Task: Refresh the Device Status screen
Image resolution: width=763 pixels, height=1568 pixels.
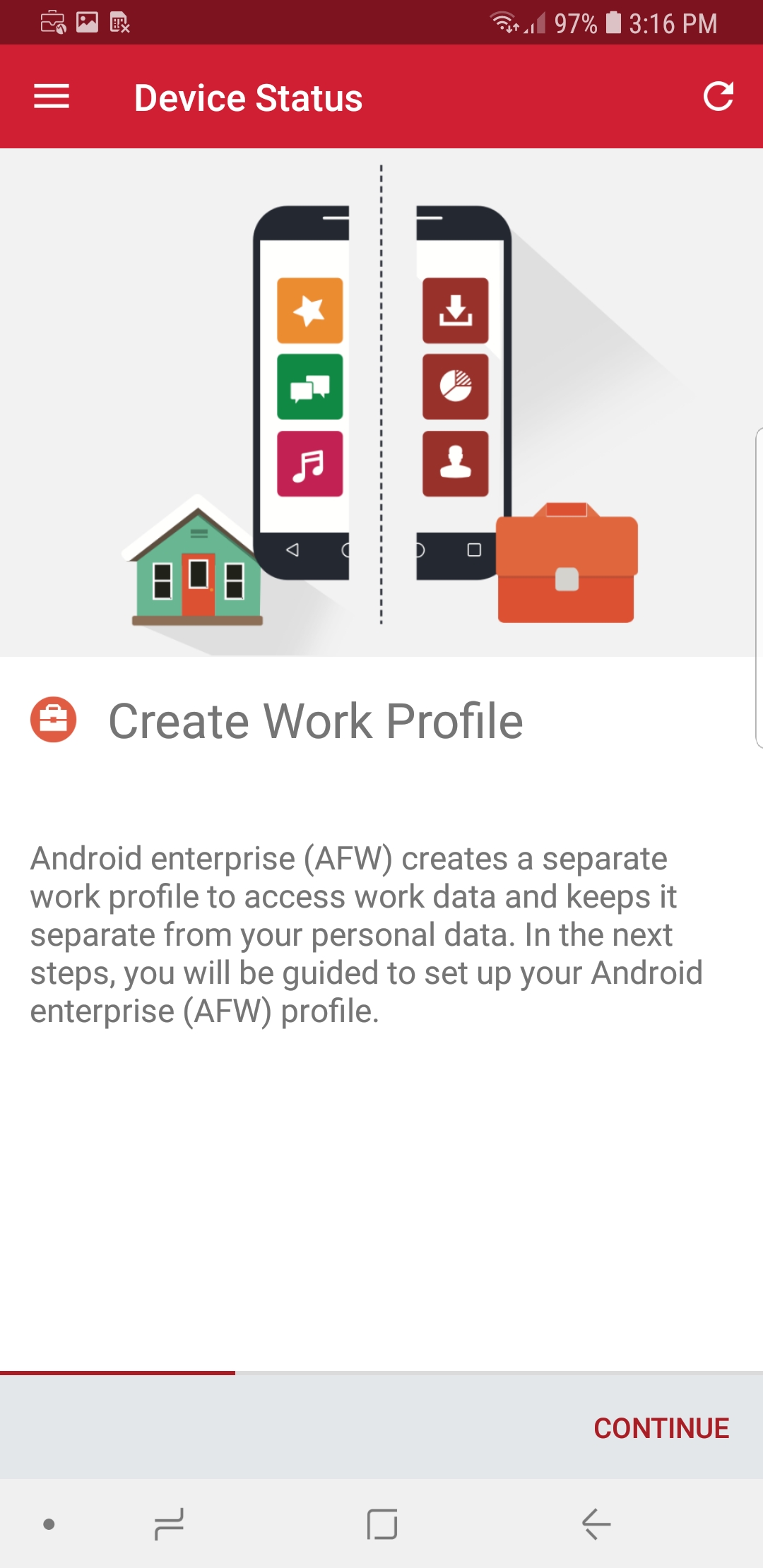Action: [x=718, y=97]
